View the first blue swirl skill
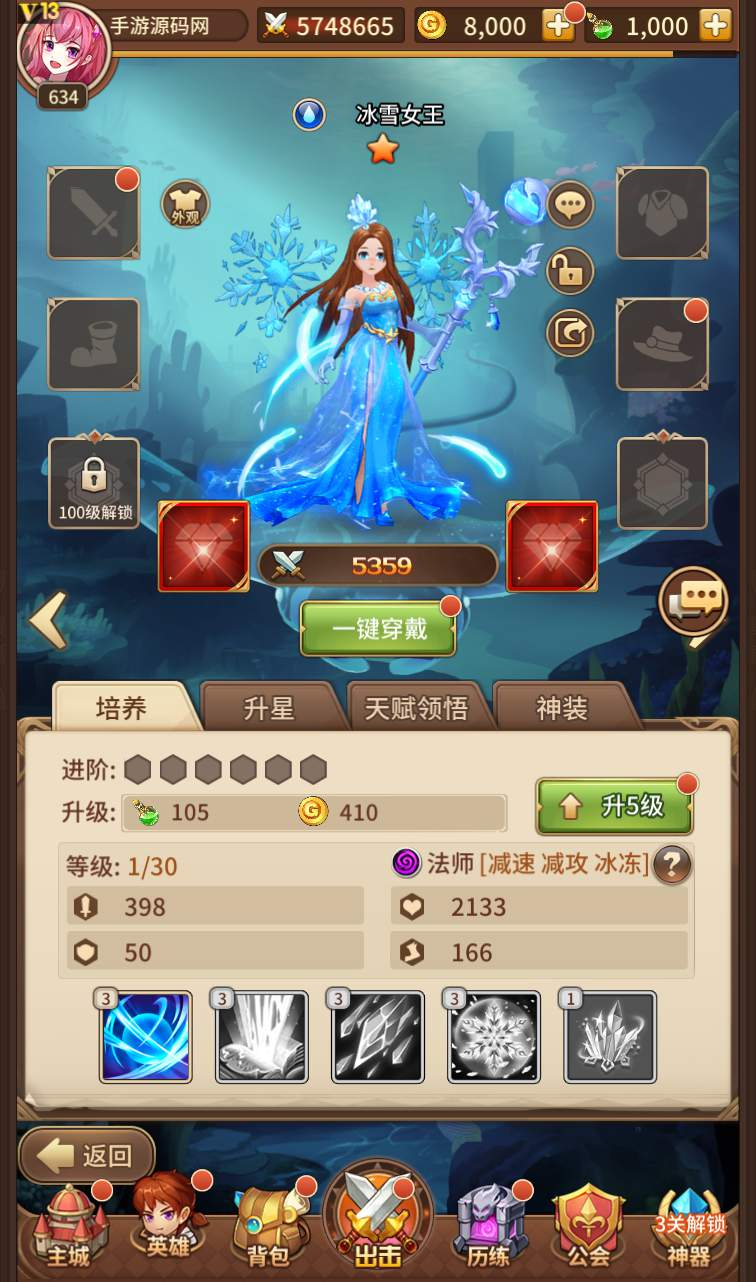The width and height of the screenshot is (756, 1282). click(x=146, y=1037)
